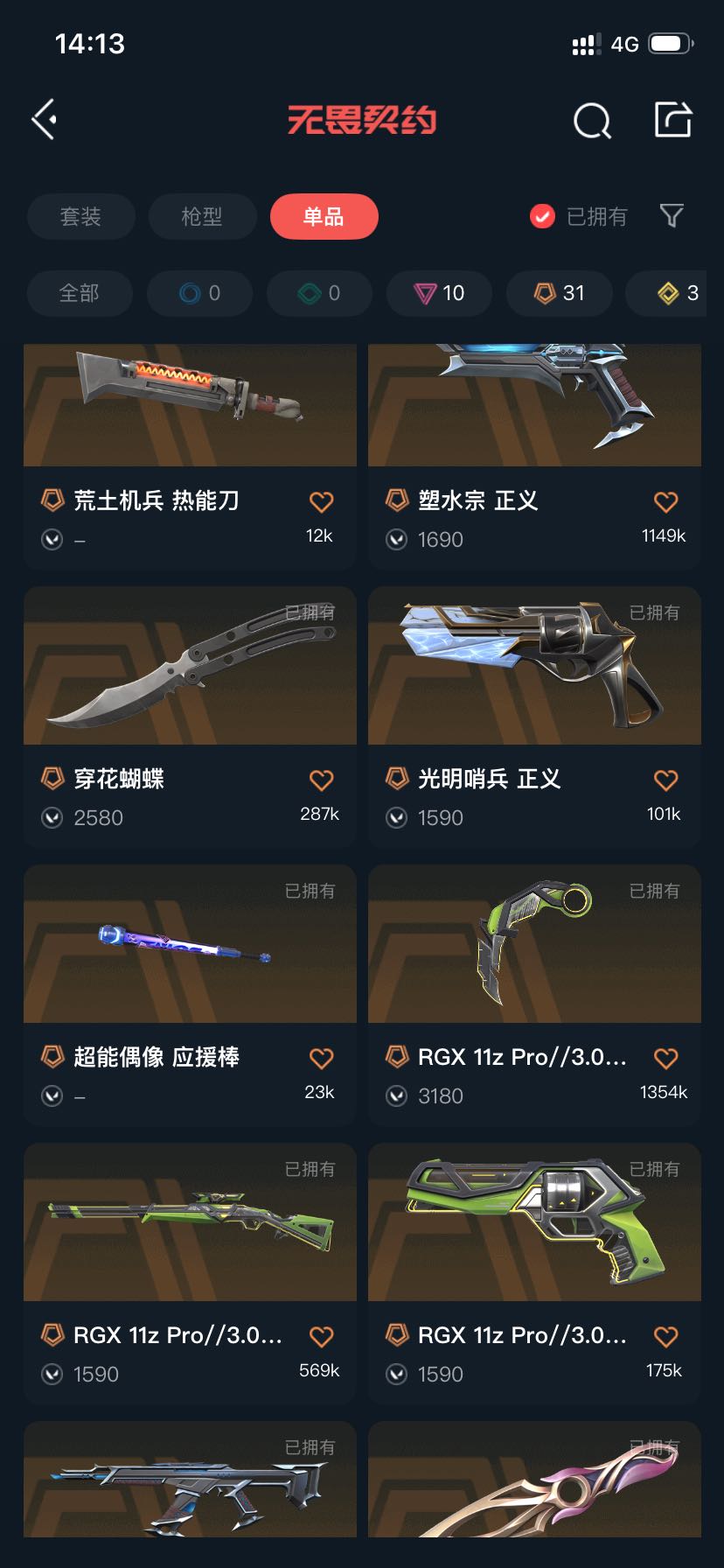Open the filter funnel icon

tap(671, 215)
